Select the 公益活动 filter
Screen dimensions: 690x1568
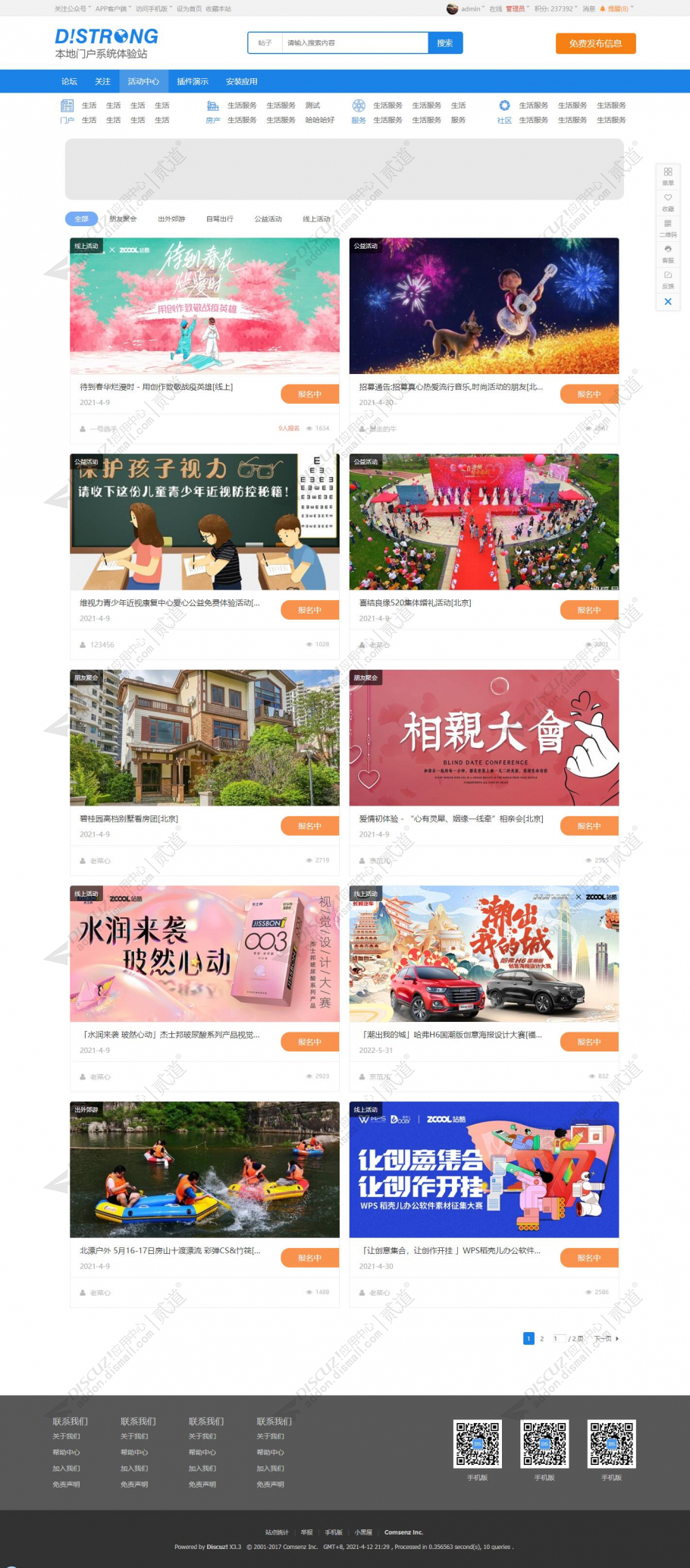point(268,219)
